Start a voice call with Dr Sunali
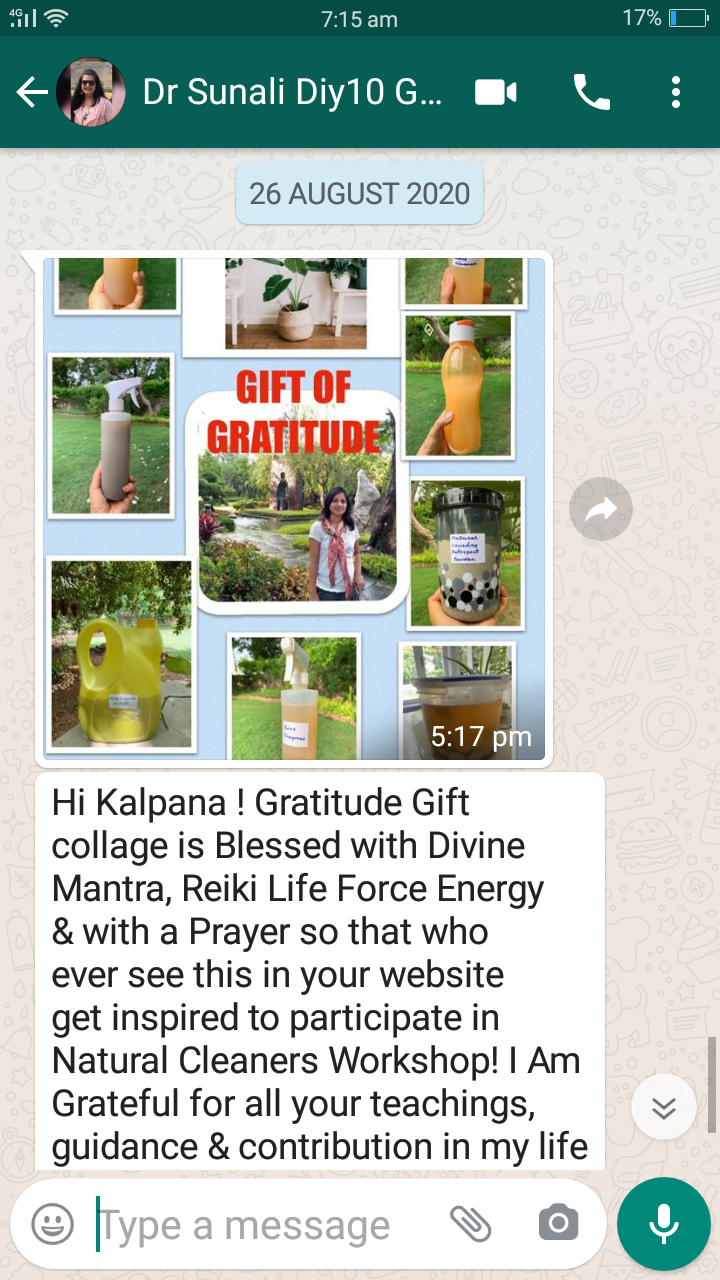The image size is (720, 1280). (x=591, y=93)
